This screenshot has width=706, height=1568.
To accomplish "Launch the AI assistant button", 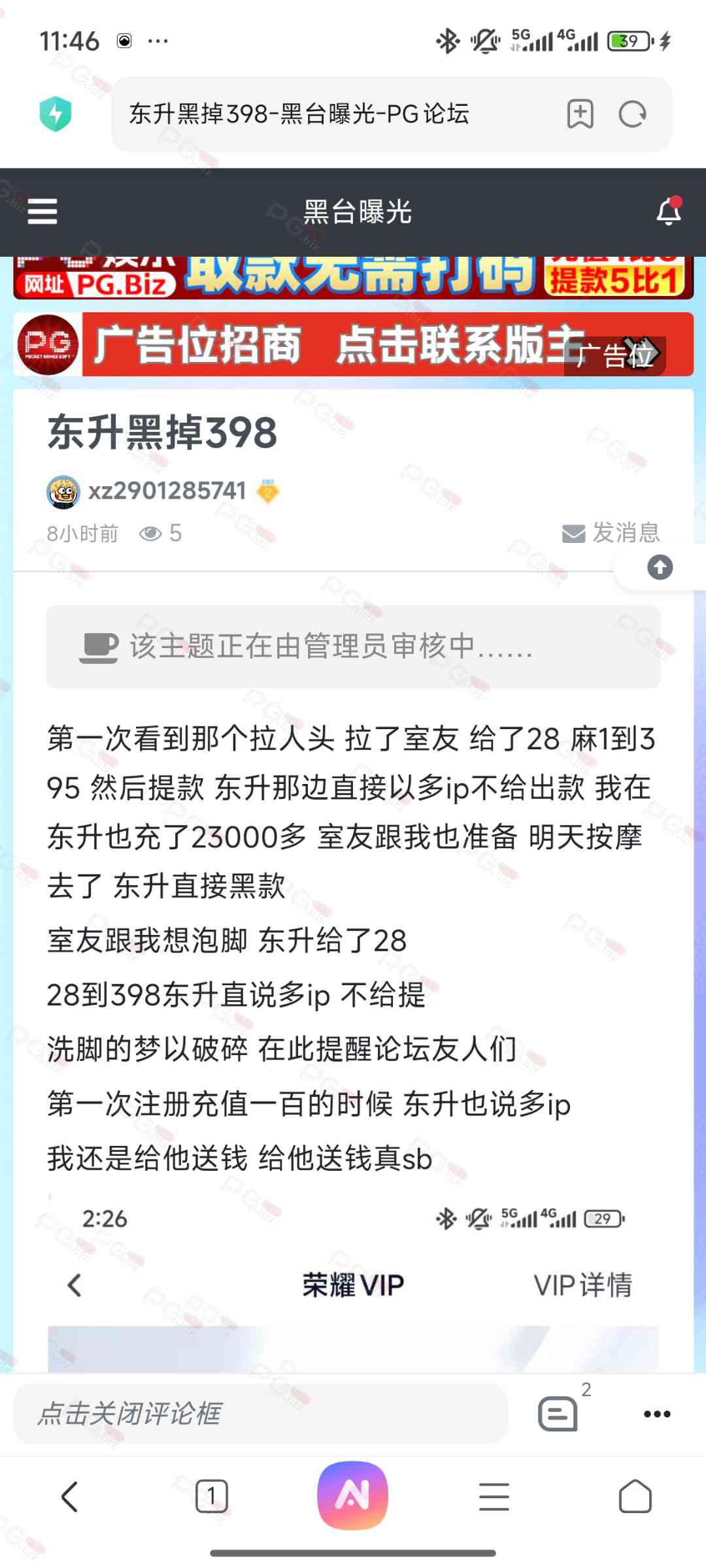I will point(353,1495).
